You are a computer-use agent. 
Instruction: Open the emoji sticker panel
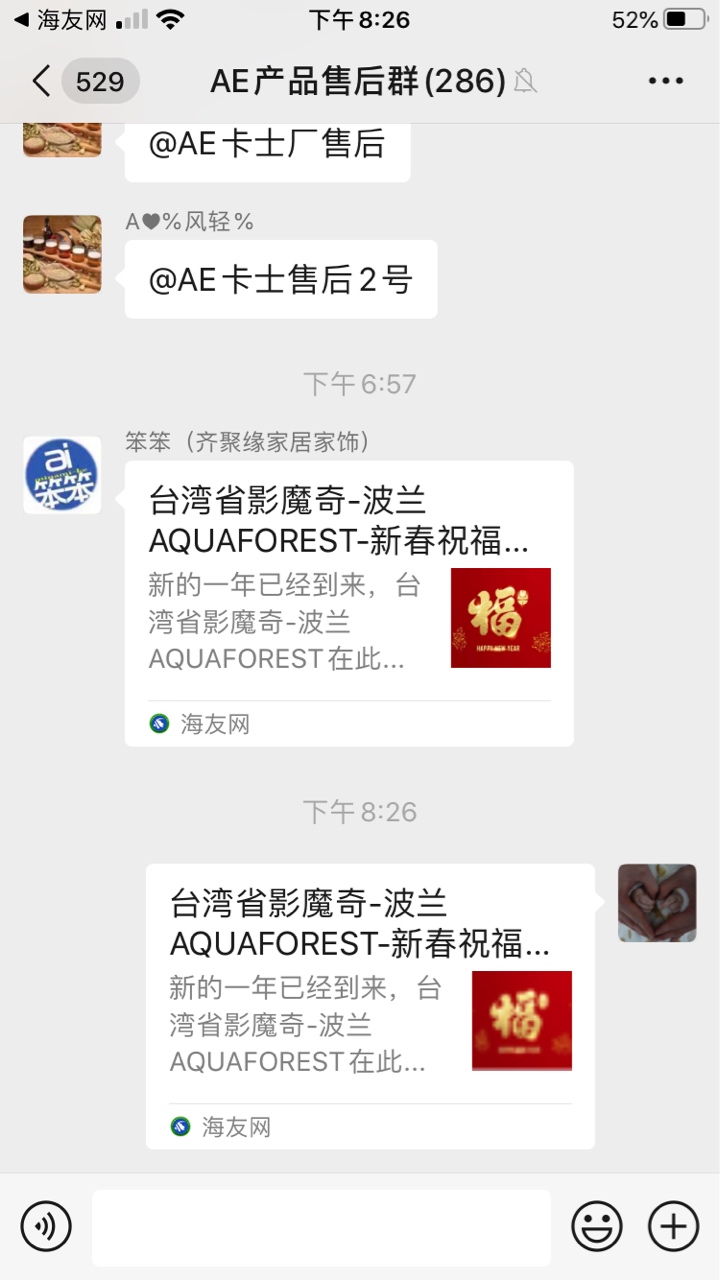pyautogui.click(x=597, y=1226)
